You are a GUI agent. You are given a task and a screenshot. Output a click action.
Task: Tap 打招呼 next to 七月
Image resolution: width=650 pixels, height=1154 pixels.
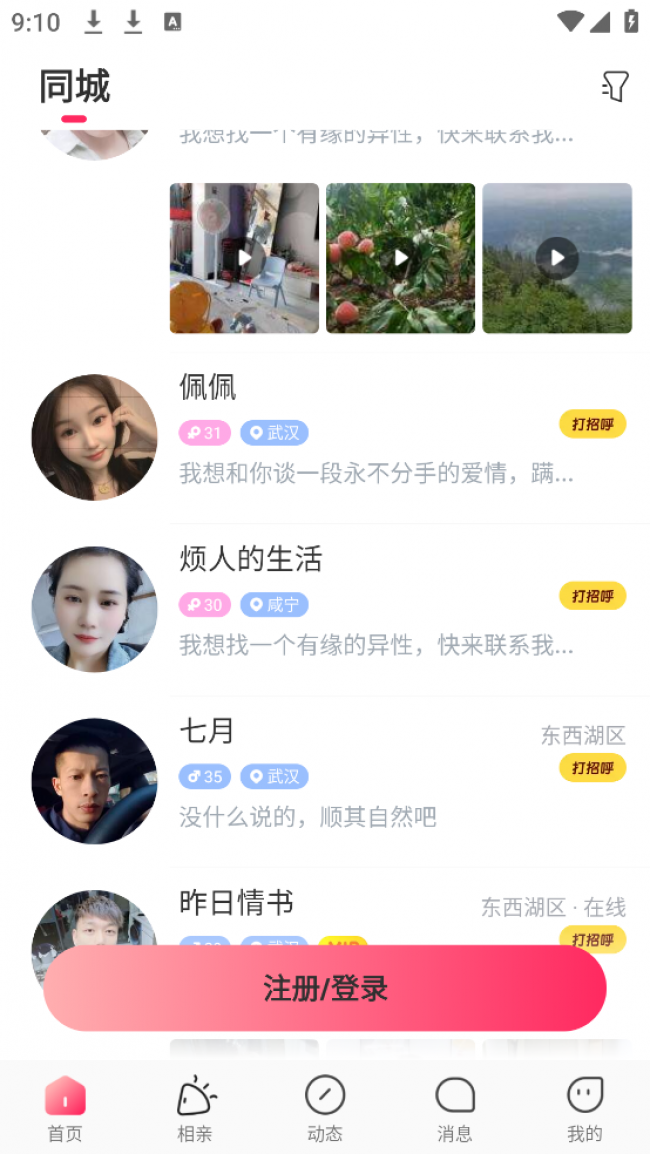click(x=592, y=768)
